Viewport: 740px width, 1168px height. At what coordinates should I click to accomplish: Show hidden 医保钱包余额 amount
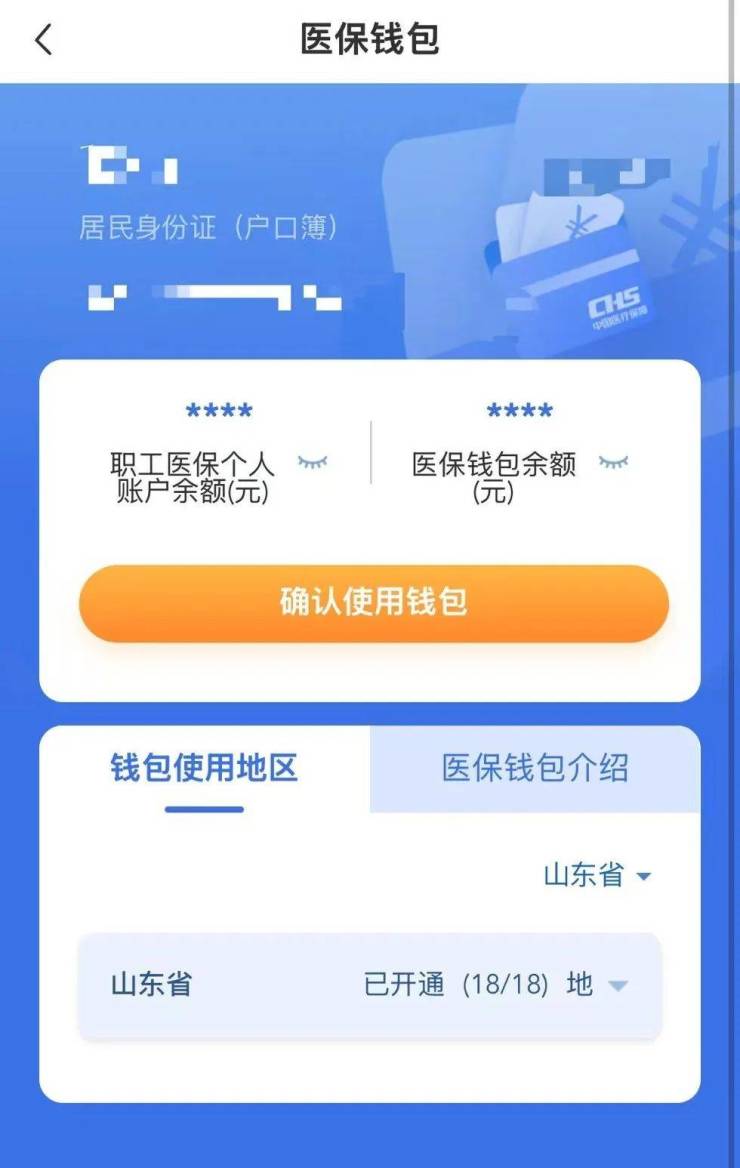(x=613, y=463)
